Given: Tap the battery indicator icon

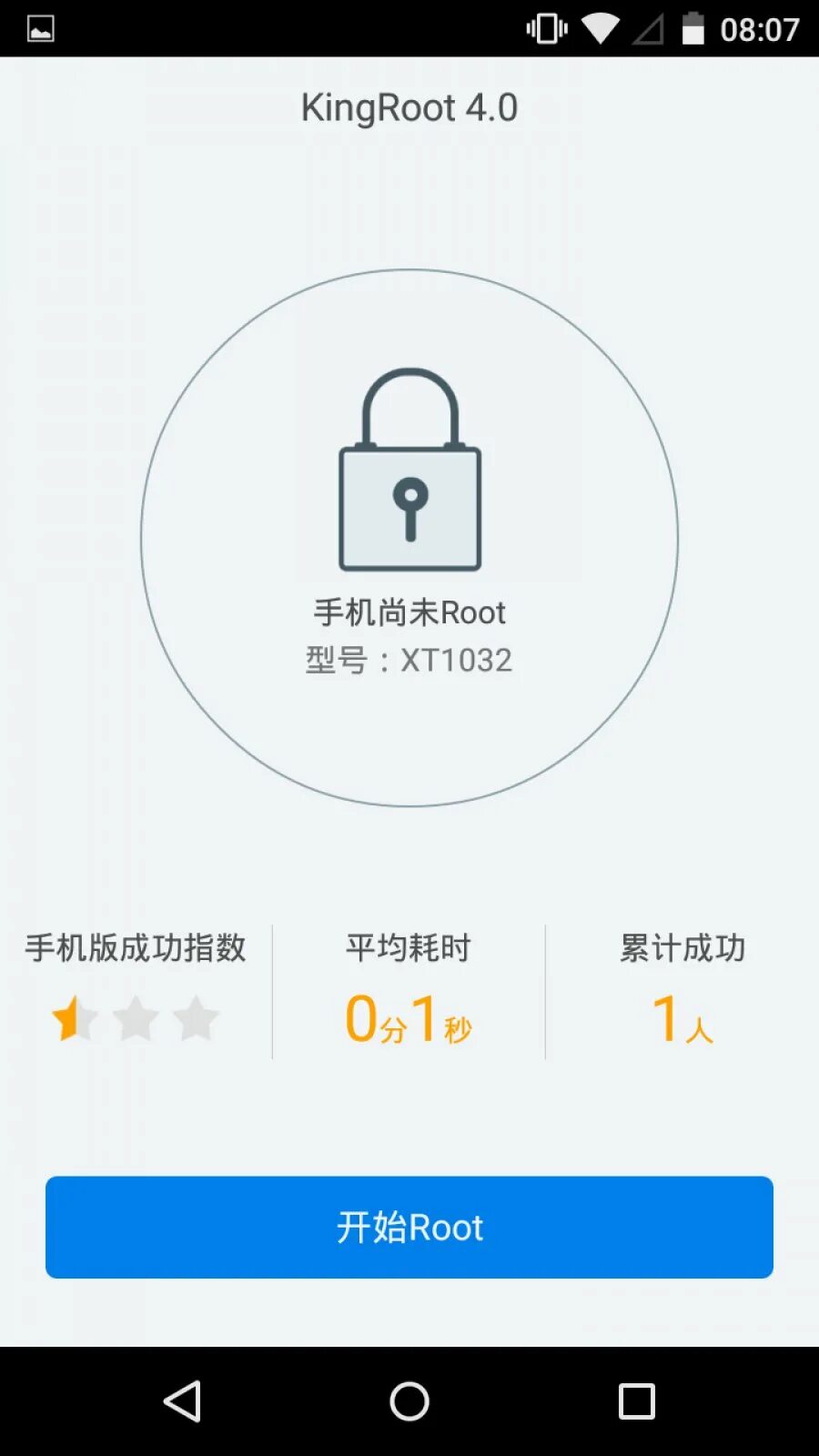Looking at the screenshot, I should point(692,27).
